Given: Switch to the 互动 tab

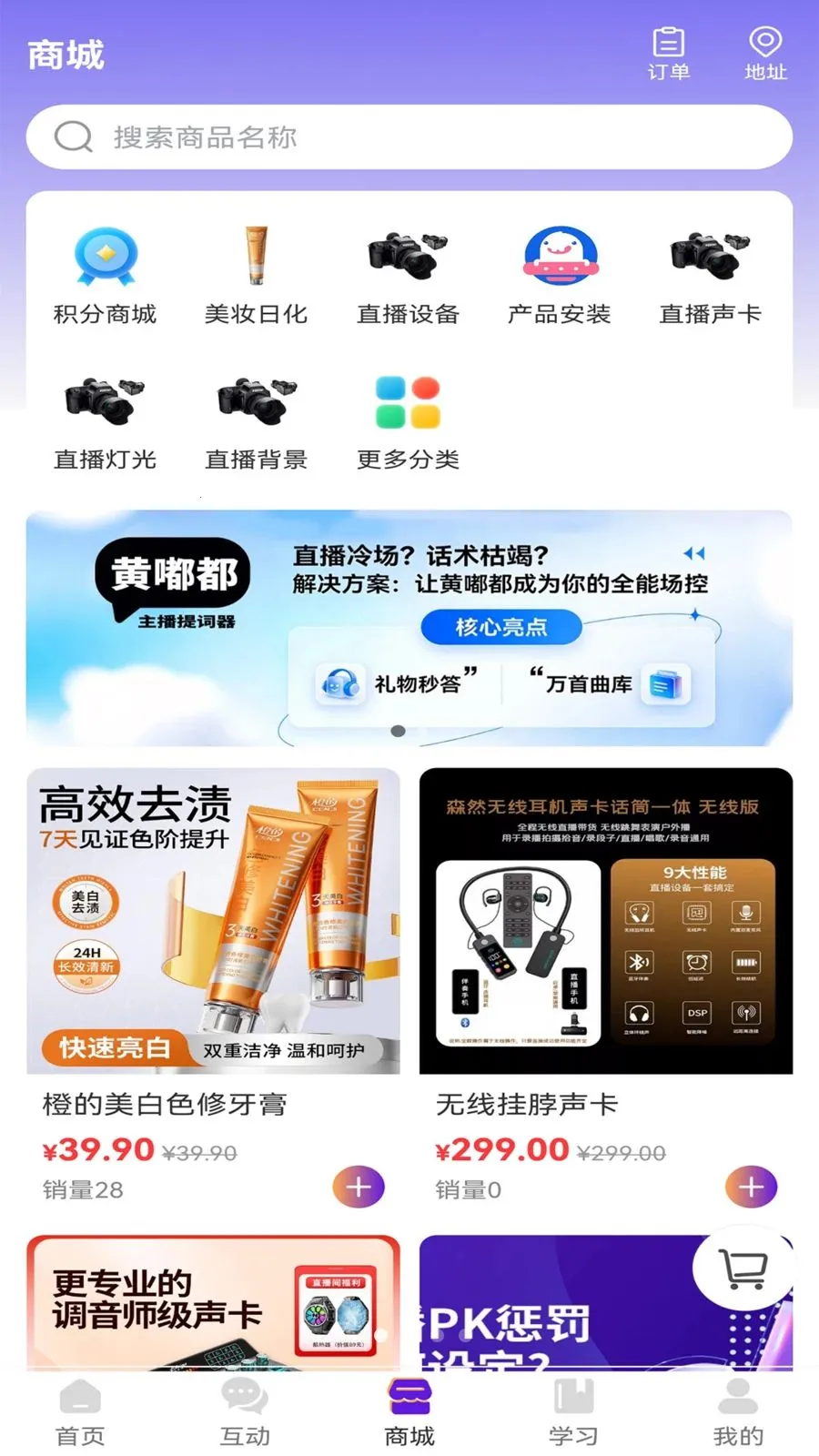Looking at the screenshot, I should pyautogui.click(x=245, y=1412).
